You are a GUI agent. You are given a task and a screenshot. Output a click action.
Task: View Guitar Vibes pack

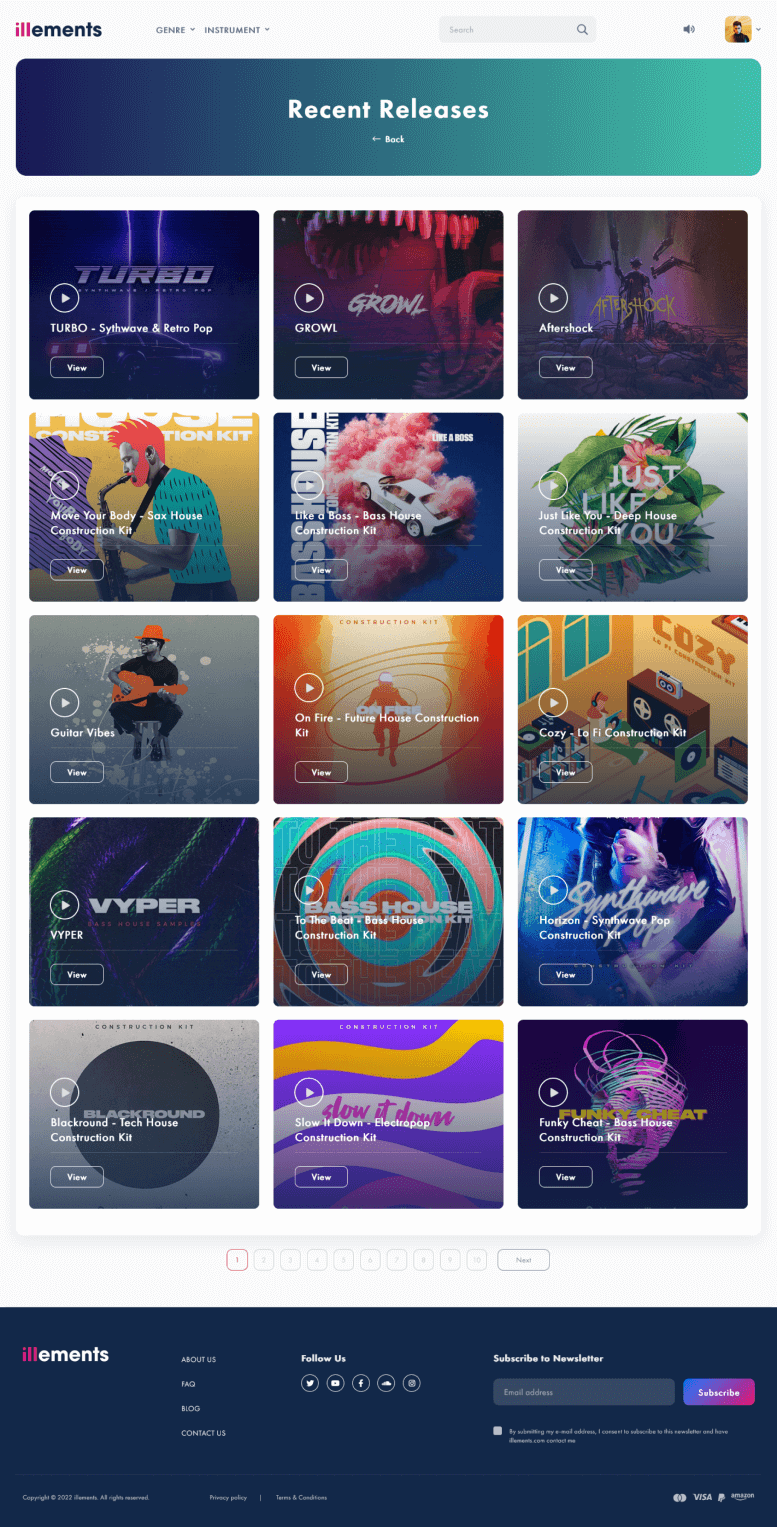tap(77, 772)
